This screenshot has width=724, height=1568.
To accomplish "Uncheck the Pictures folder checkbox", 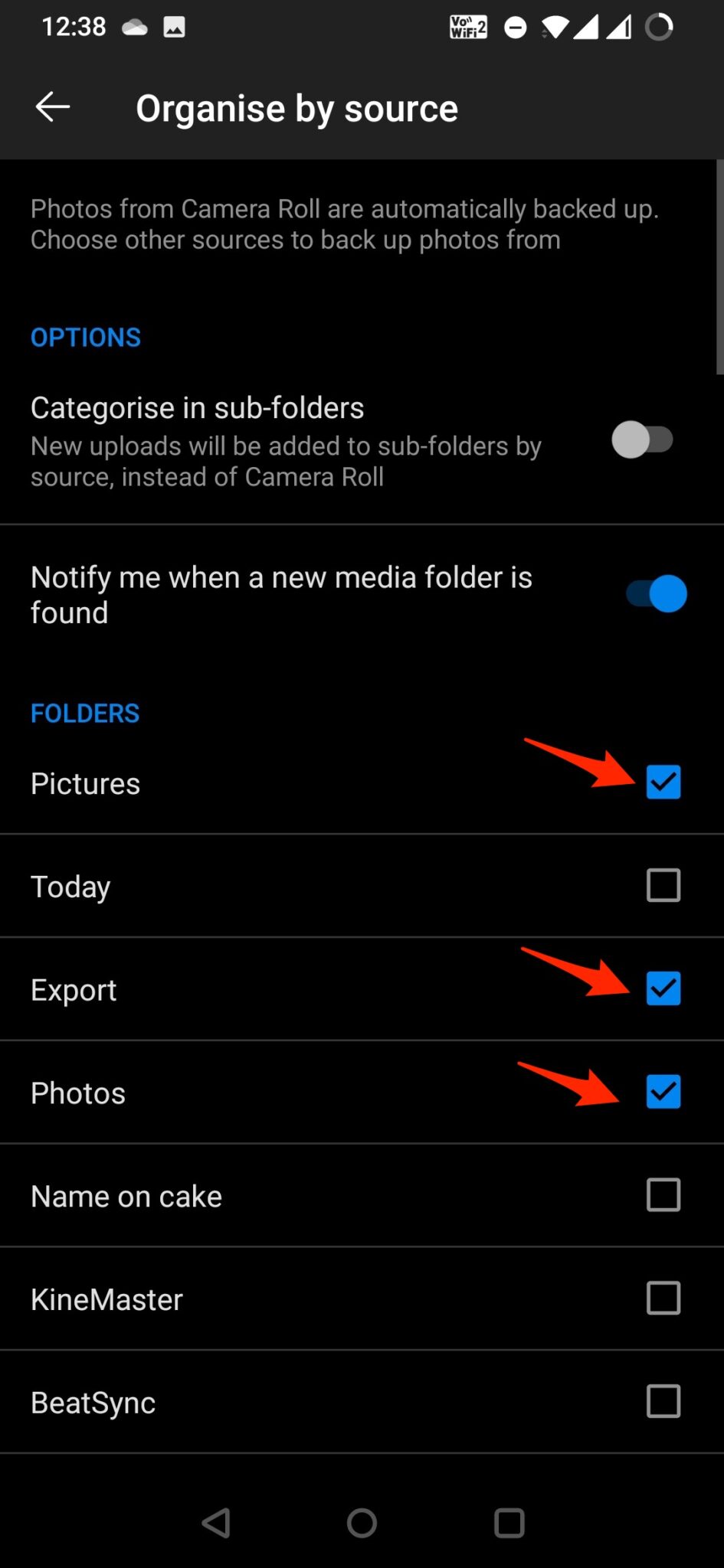I will pos(663,782).
